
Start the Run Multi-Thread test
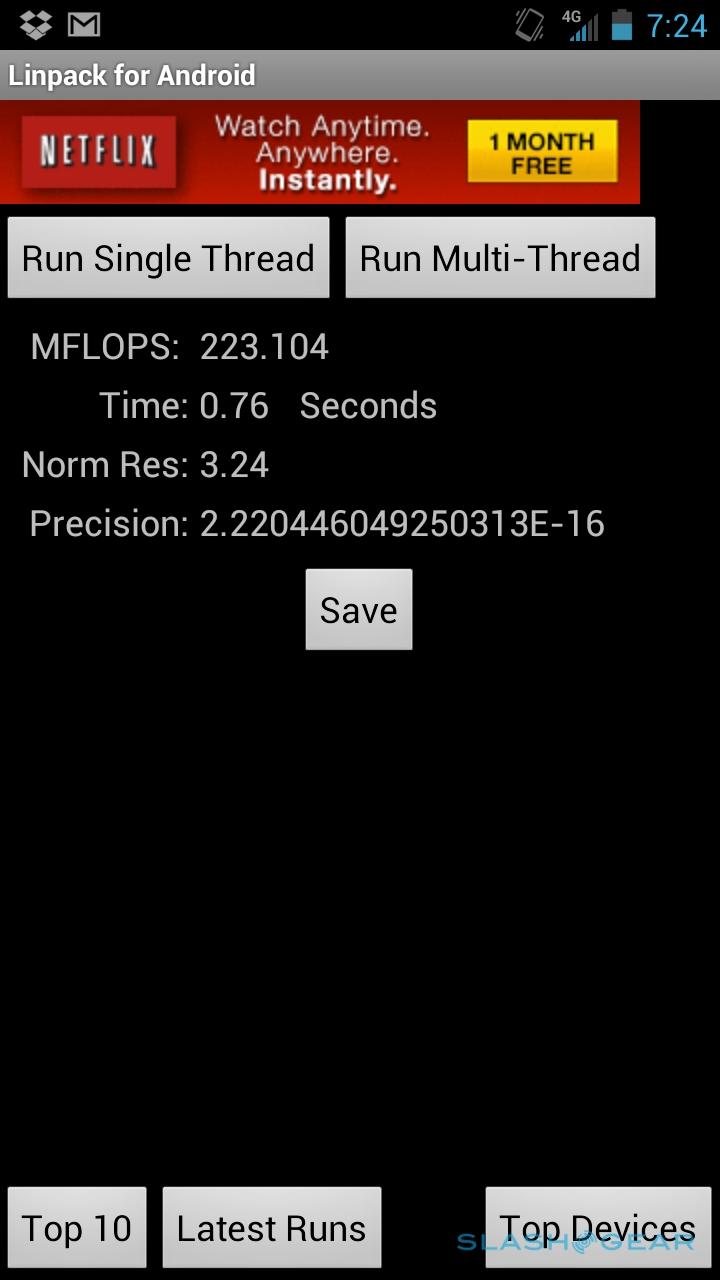[500, 258]
